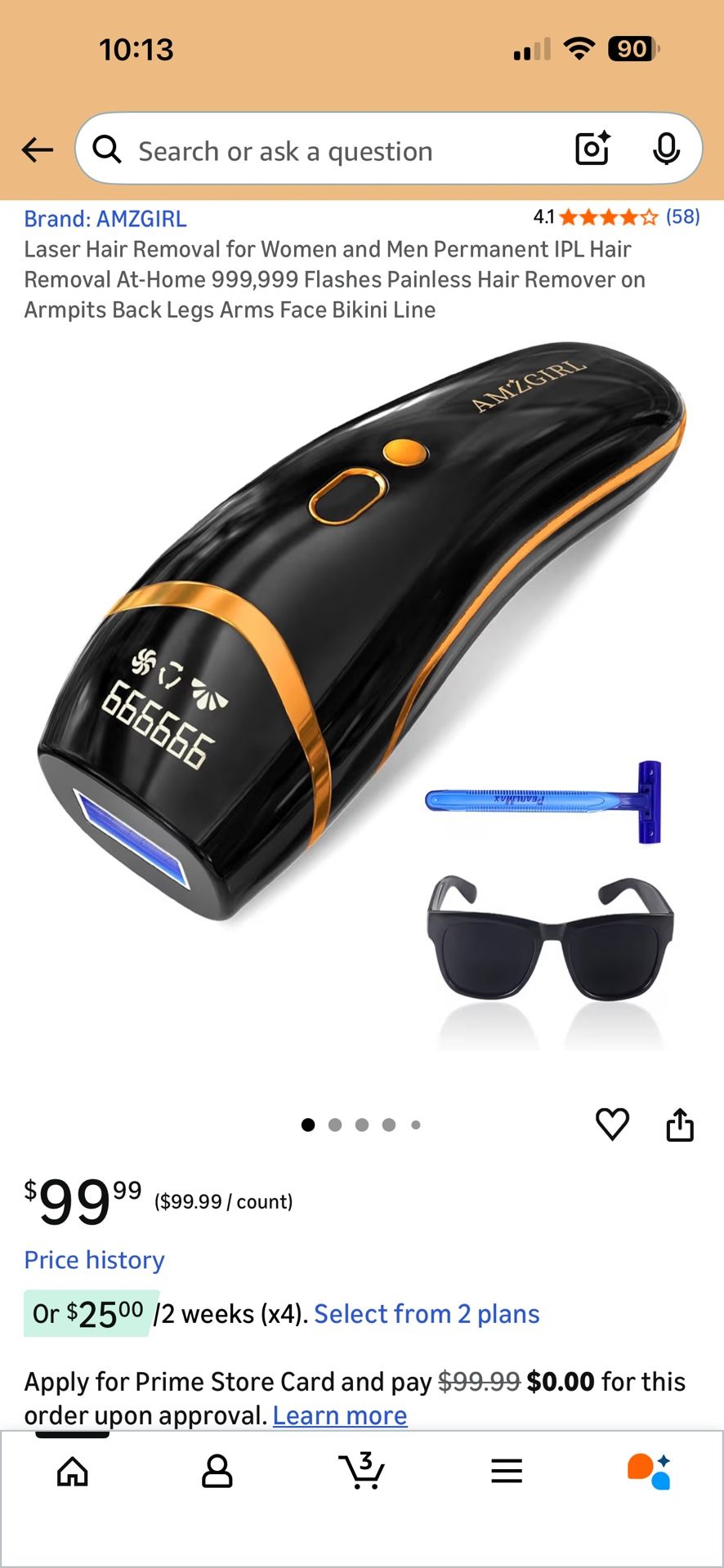The width and height of the screenshot is (724, 1568).
Task: Go back using the arrow
Action: 37,150
